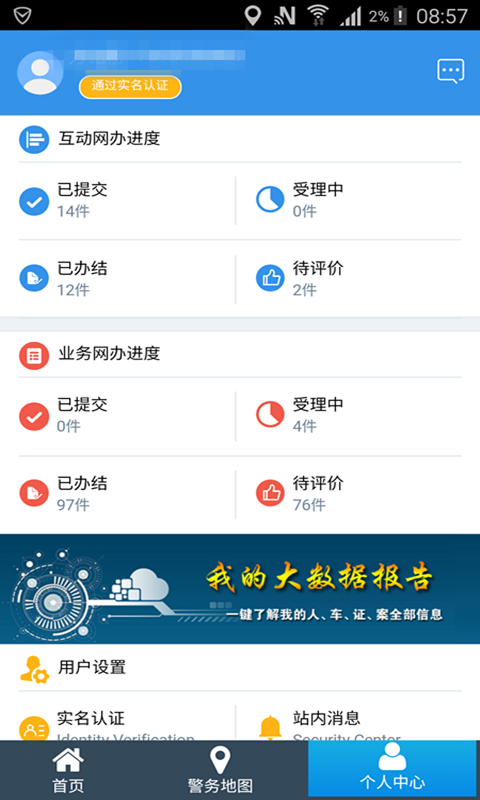Open 已办结 97件 under 业务网办进度
Image resolution: width=480 pixels, height=800 pixels.
click(127, 494)
